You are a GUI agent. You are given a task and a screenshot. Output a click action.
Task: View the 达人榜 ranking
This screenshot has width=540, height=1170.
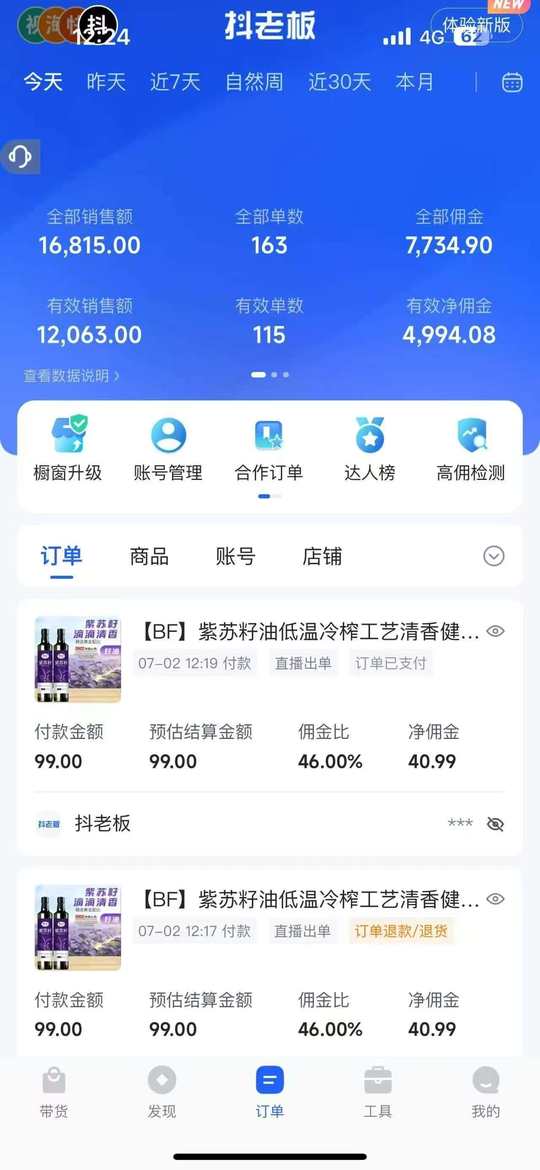tap(370, 450)
